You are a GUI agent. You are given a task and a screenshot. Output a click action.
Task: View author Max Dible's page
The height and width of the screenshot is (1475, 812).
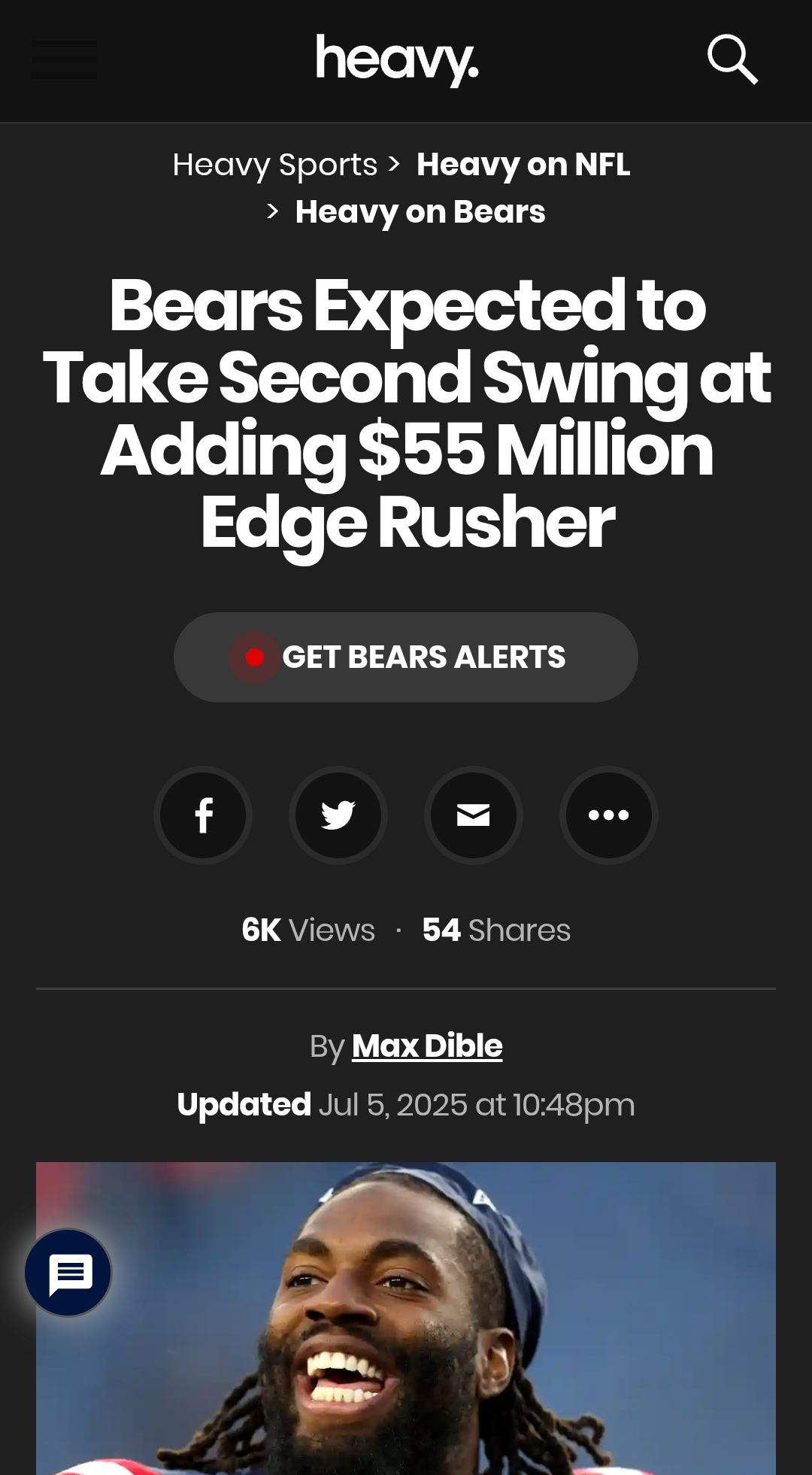pyautogui.click(x=426, y=1046)
